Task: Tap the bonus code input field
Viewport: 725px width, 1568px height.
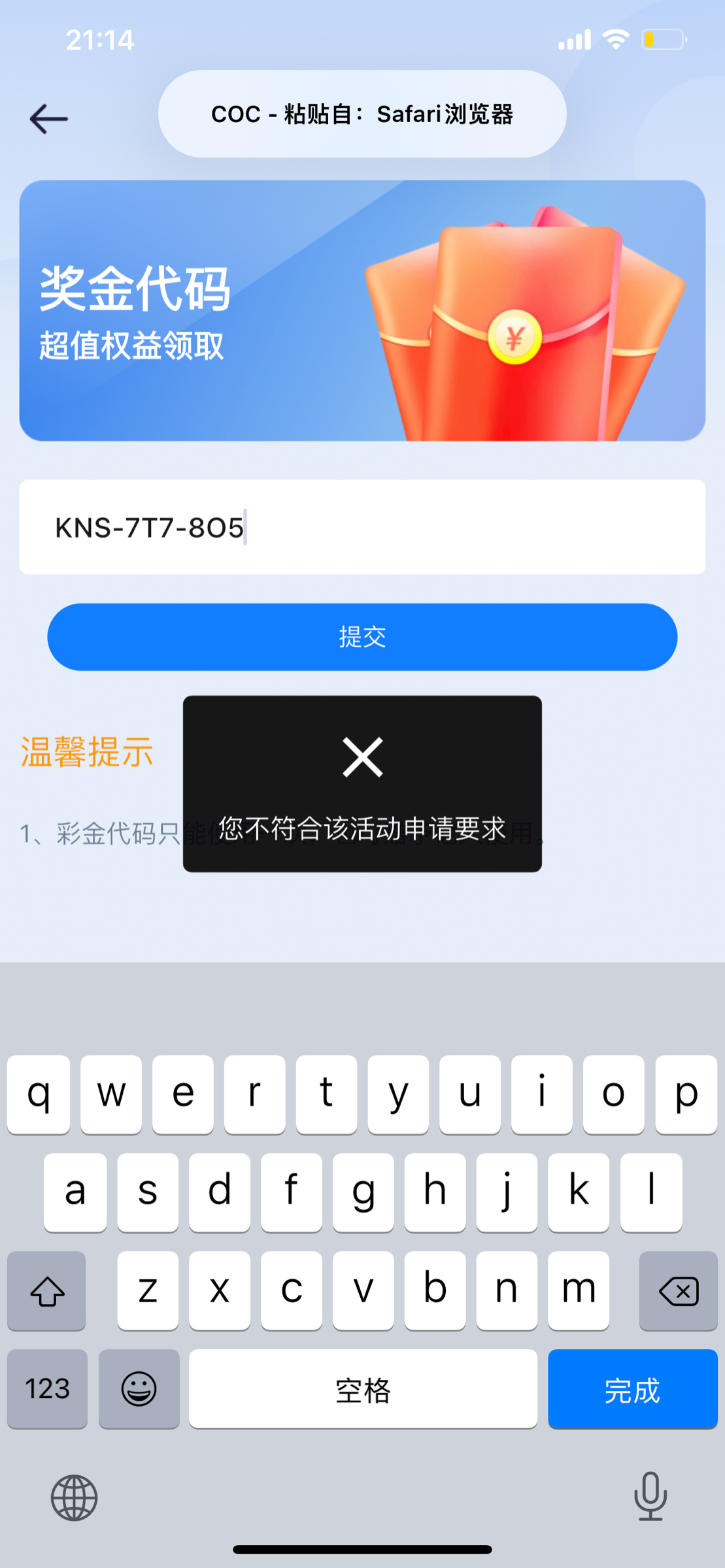Action: coord(362,527)
